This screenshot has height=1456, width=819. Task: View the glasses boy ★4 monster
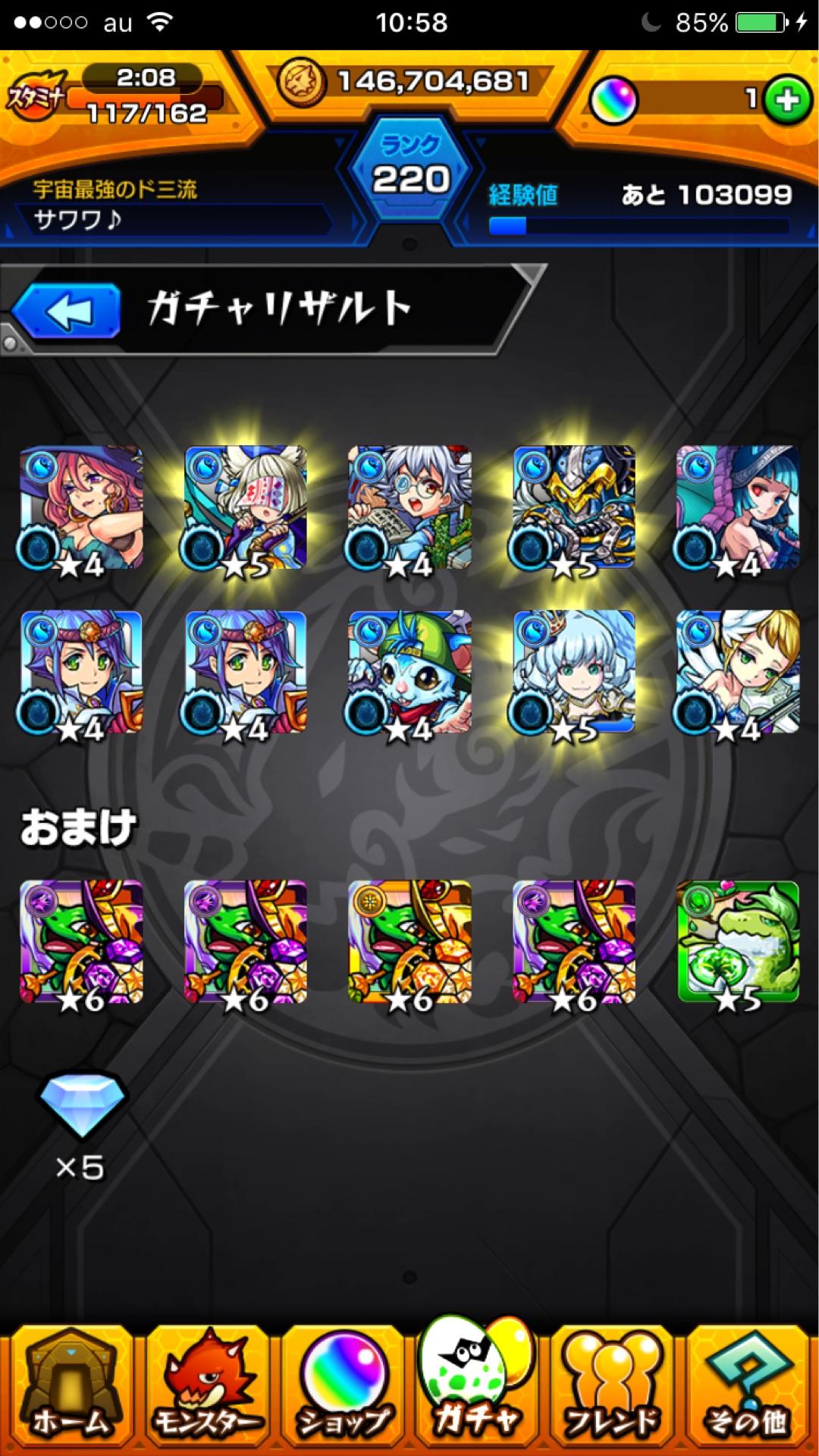409,508
